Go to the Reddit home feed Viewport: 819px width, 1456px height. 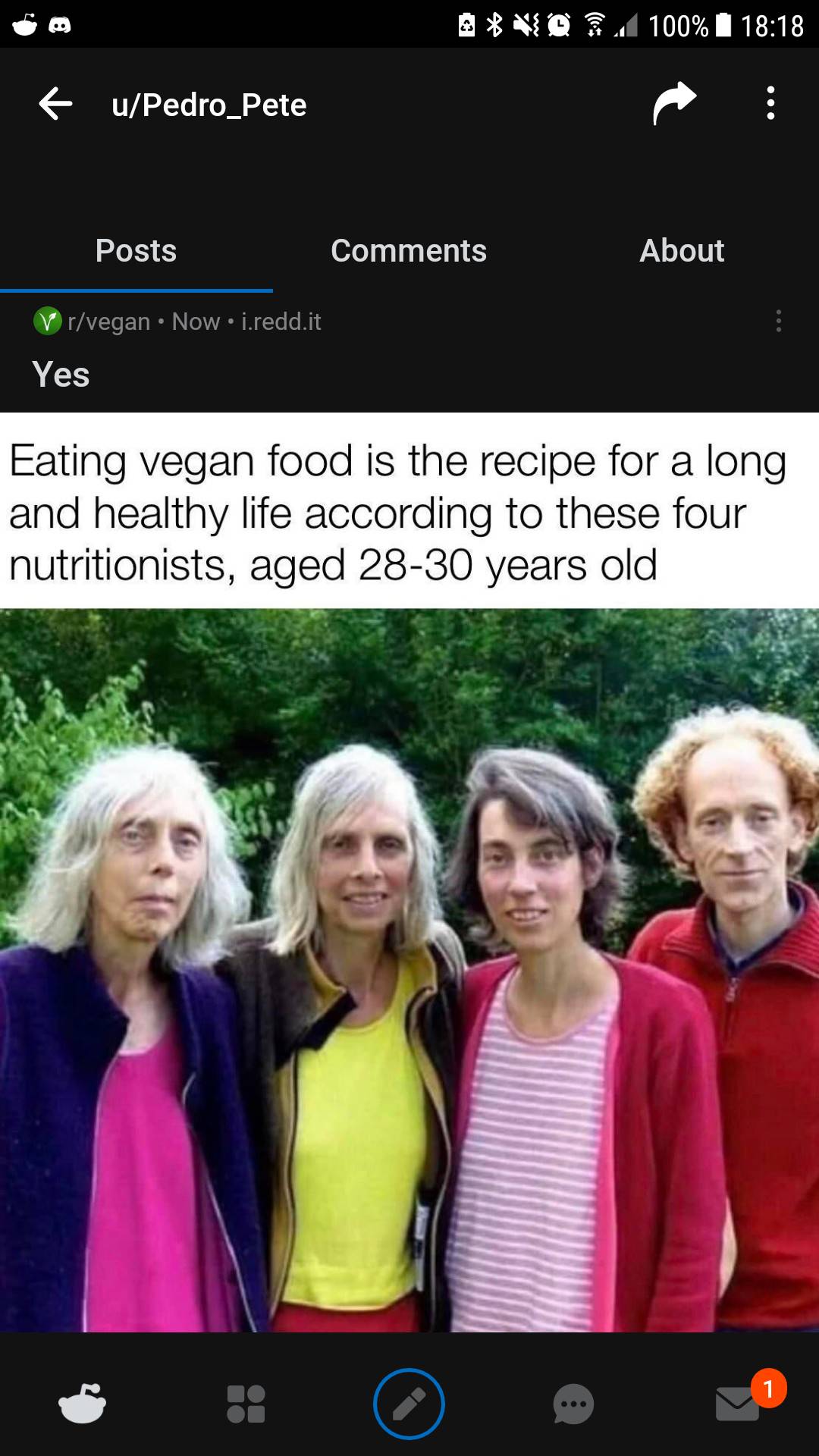(82, 1404)
